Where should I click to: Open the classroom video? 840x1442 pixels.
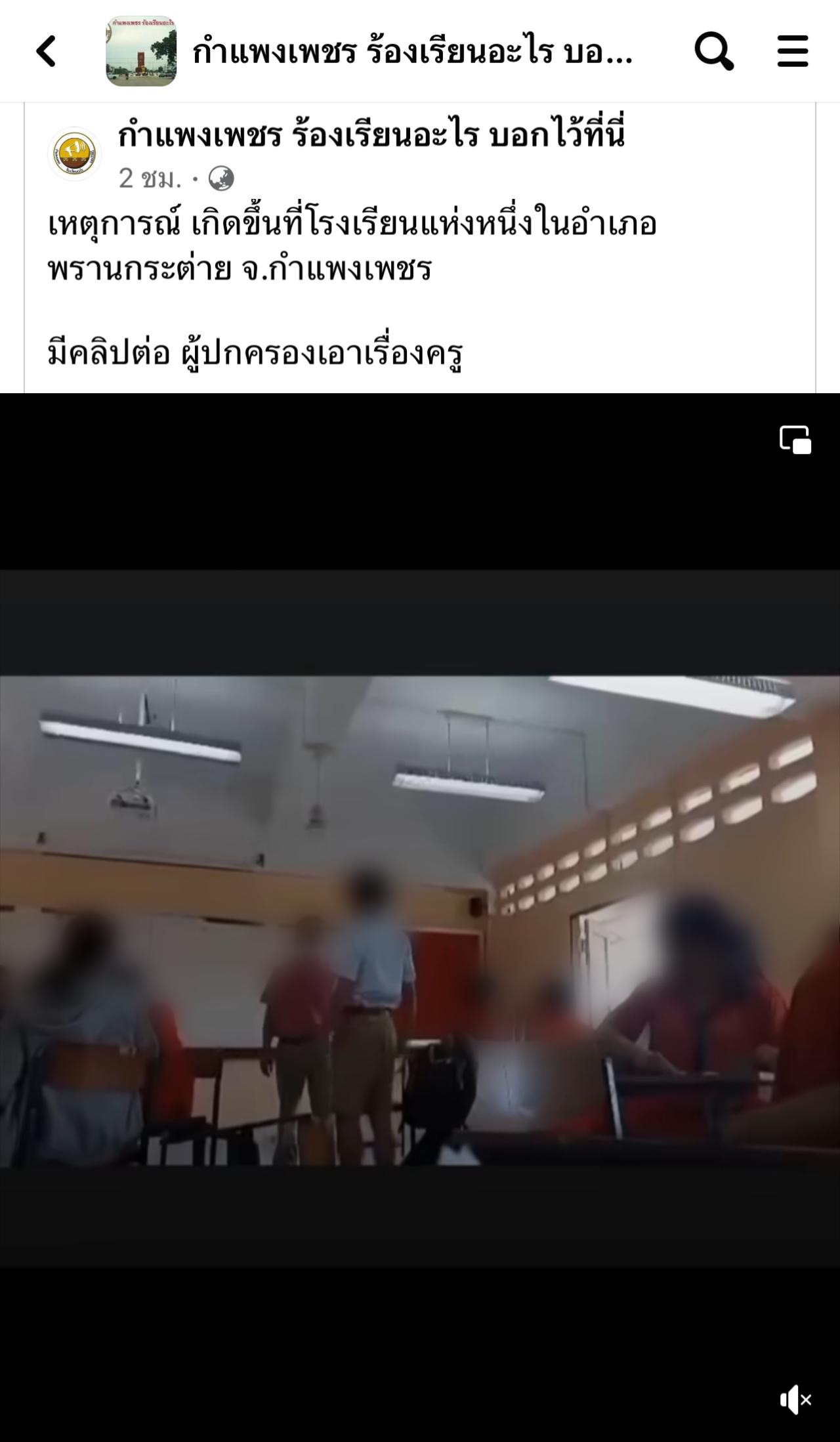[420, 919]
